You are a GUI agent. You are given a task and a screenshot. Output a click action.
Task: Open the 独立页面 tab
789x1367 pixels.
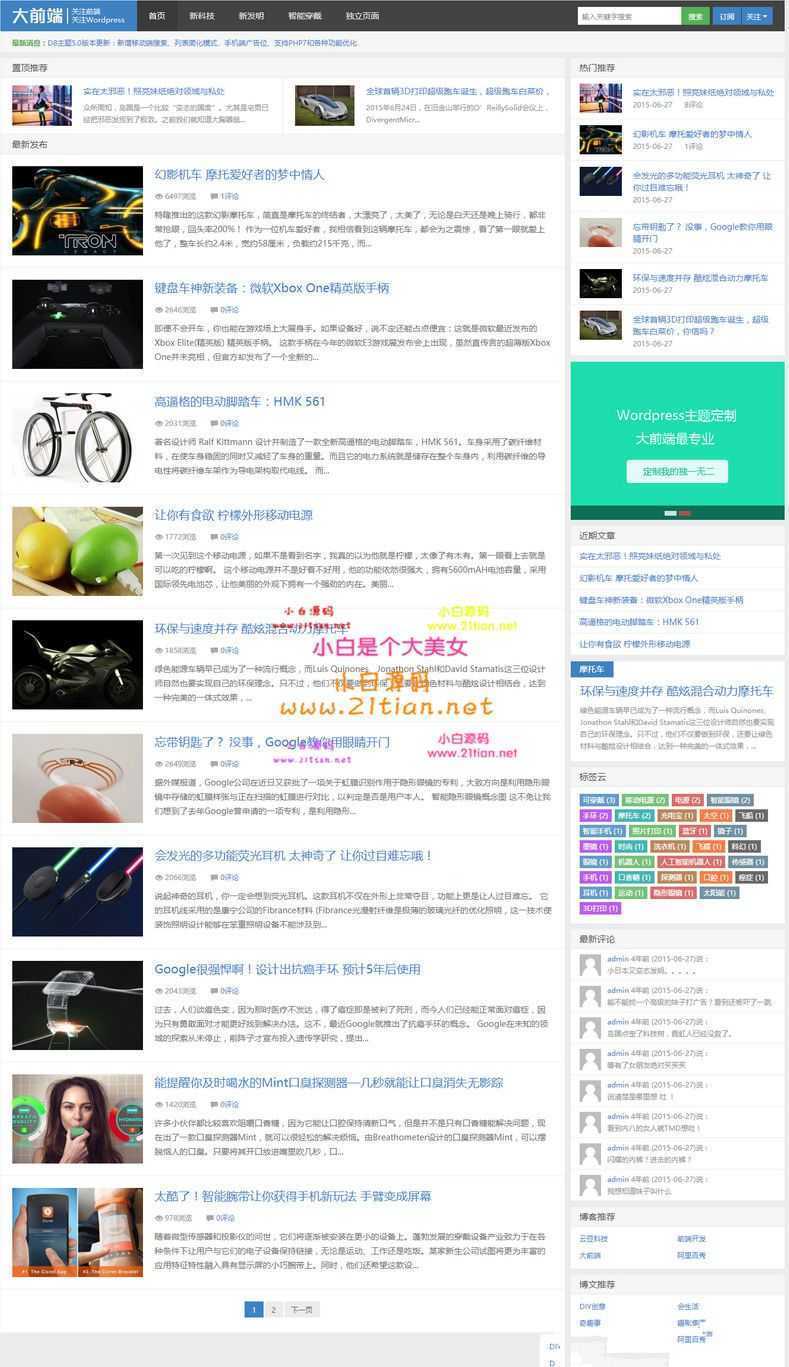362,16
